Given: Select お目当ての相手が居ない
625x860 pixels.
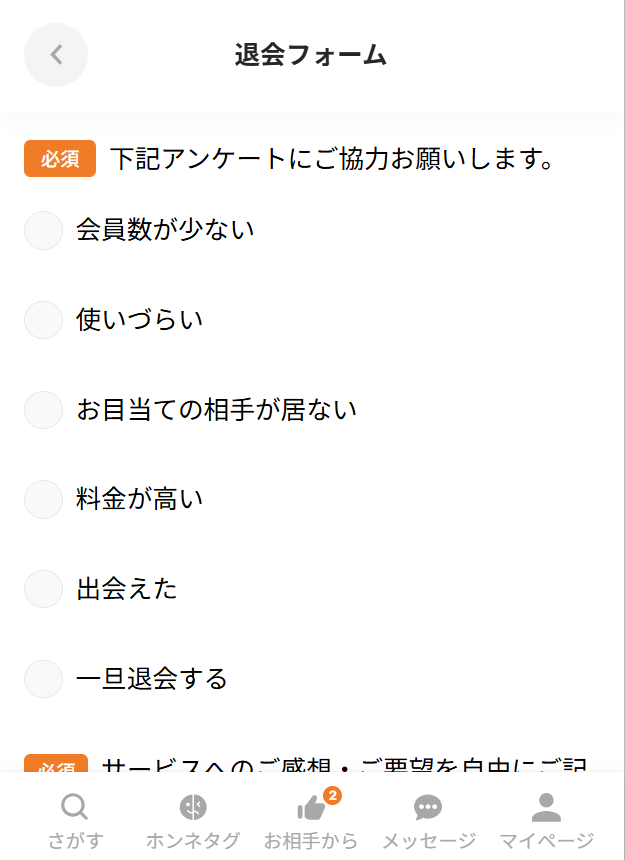Looking at the screenshot, I should coord(44,410).
